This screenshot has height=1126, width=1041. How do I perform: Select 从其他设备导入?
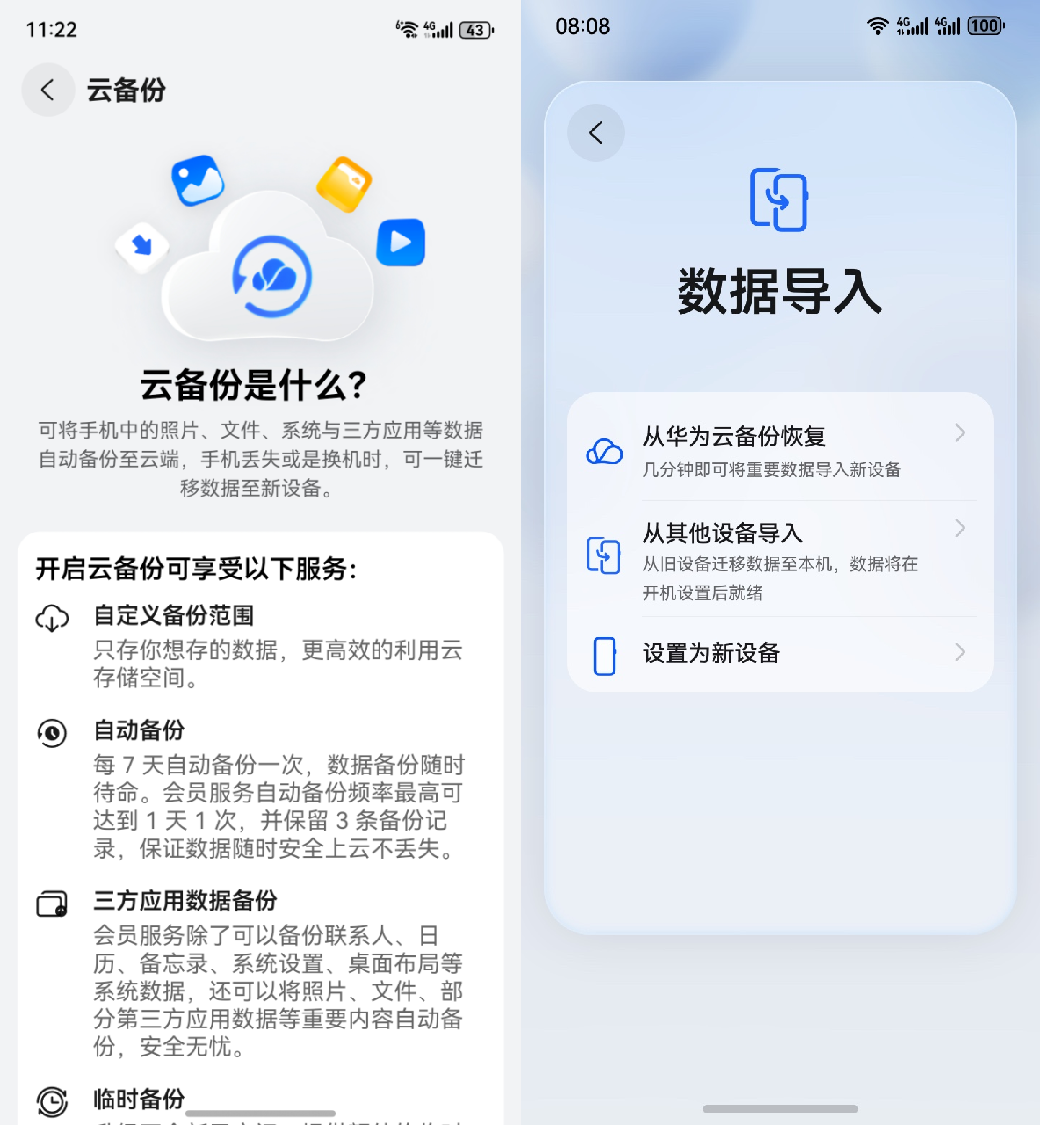pyautogui.click(x=779, y=558)
